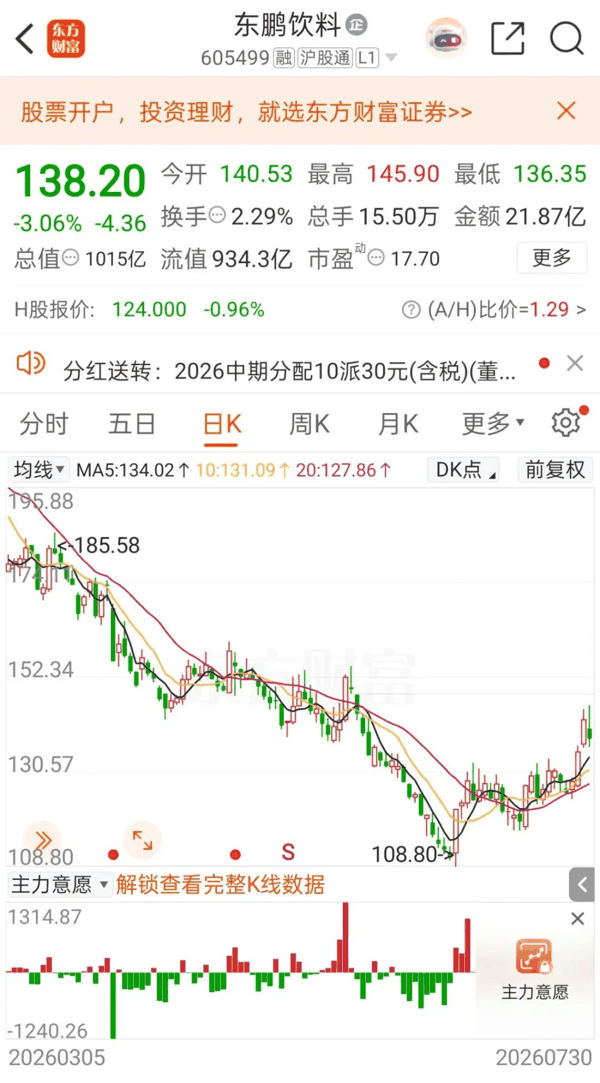This screenshot has height=1083, width=600.
Task: Open the 分红送转 announcement
Action: pyautogui.click(x=289, y=372)
